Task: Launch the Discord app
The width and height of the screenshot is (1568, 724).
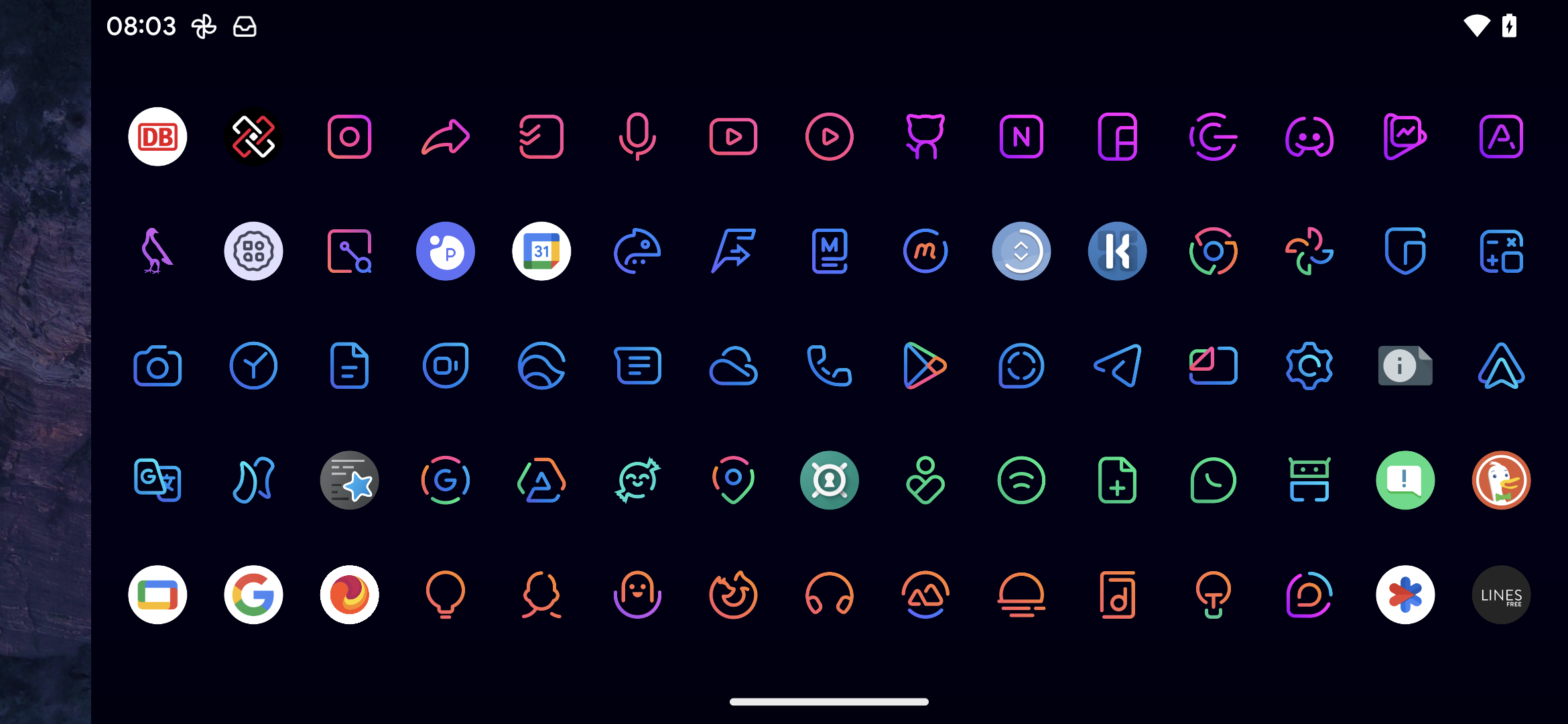Action: [x=1309, y=137]
